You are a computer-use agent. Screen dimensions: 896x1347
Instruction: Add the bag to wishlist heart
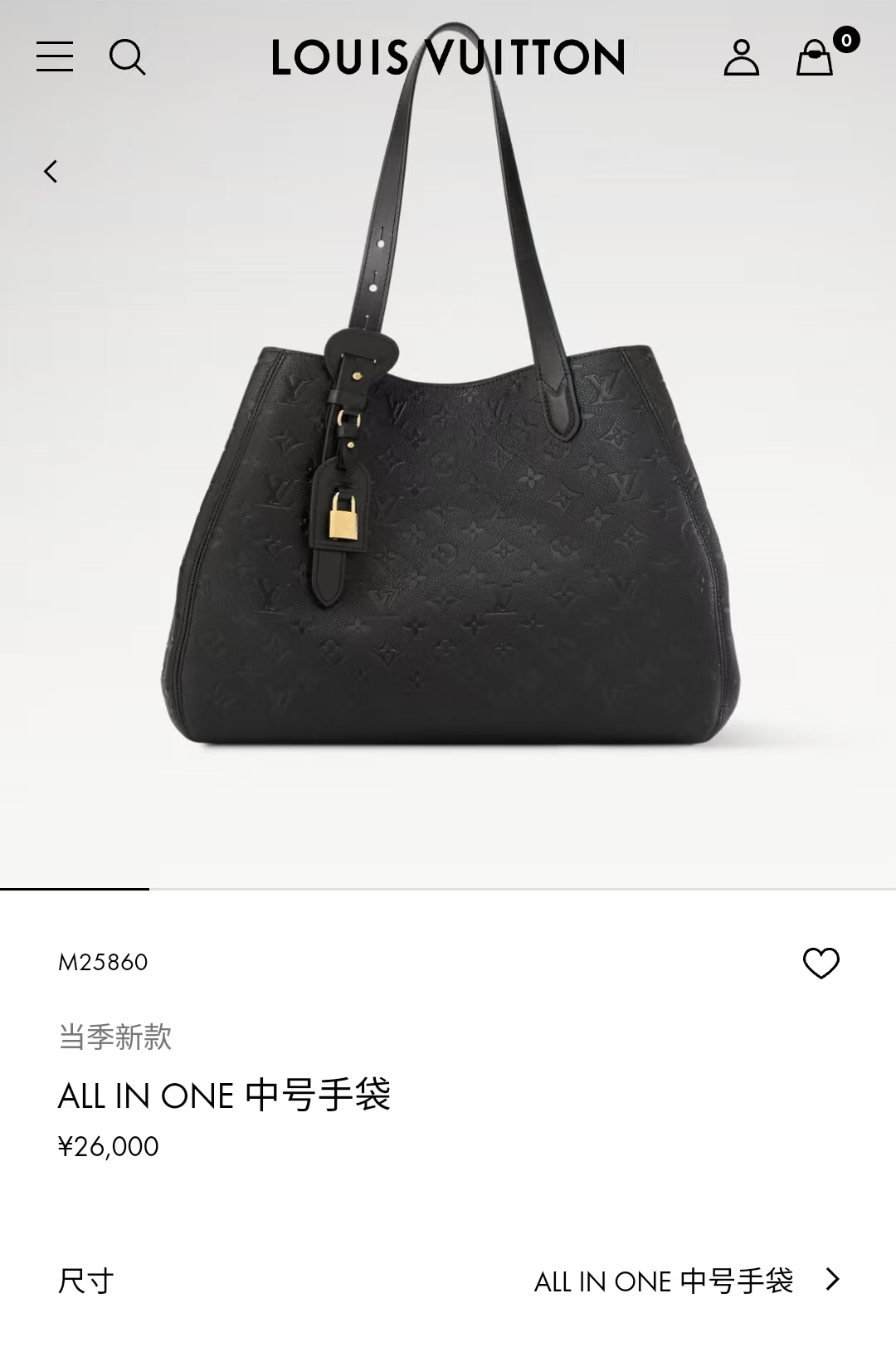pos(821,963)
